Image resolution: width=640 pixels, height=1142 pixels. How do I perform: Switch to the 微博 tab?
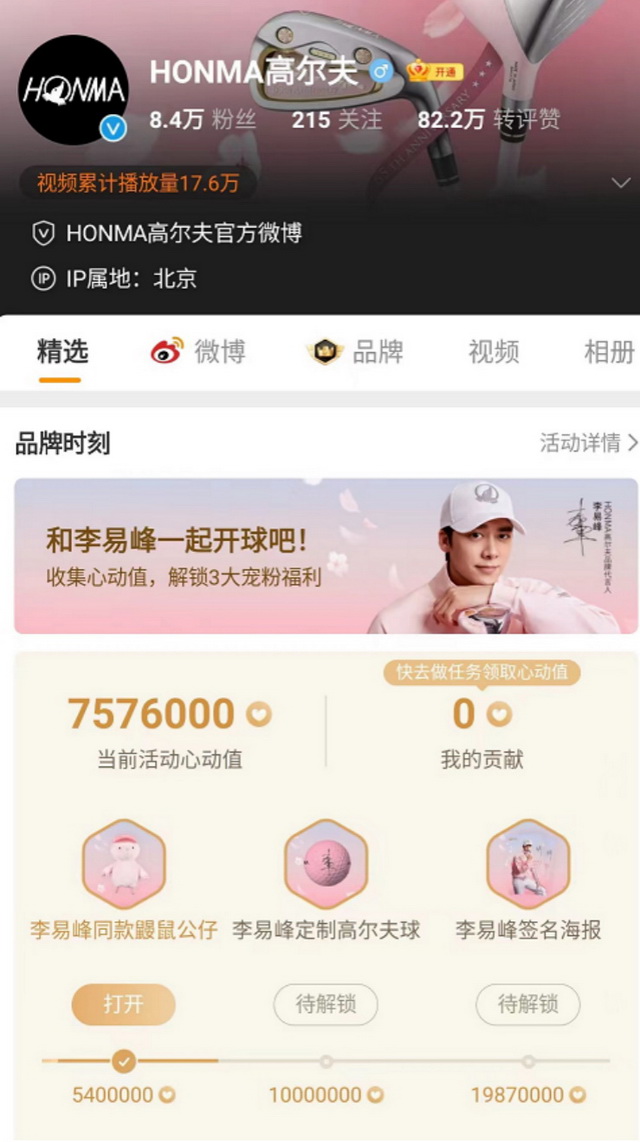198,352
